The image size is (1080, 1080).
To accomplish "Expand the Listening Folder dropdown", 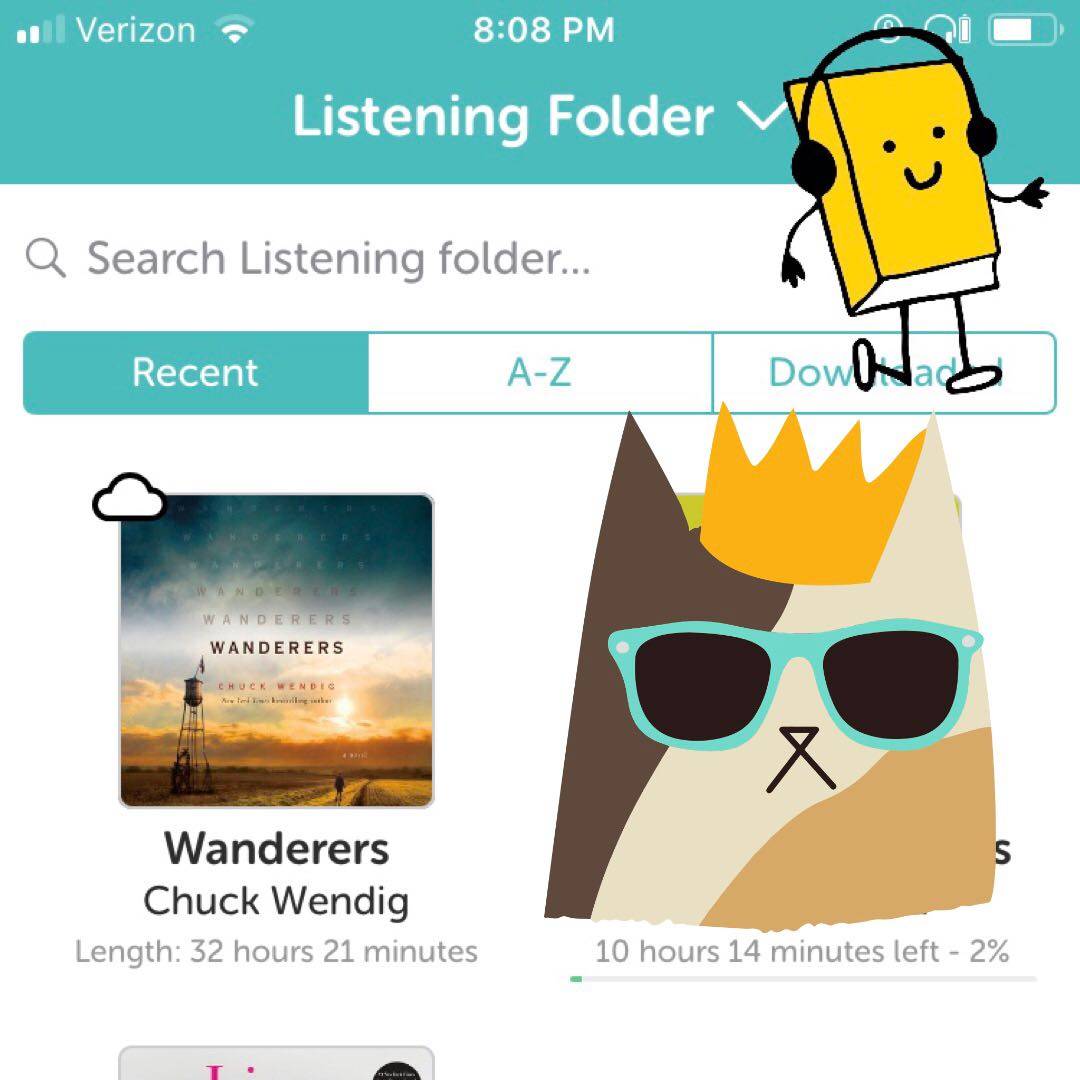I will coord(760,118).
